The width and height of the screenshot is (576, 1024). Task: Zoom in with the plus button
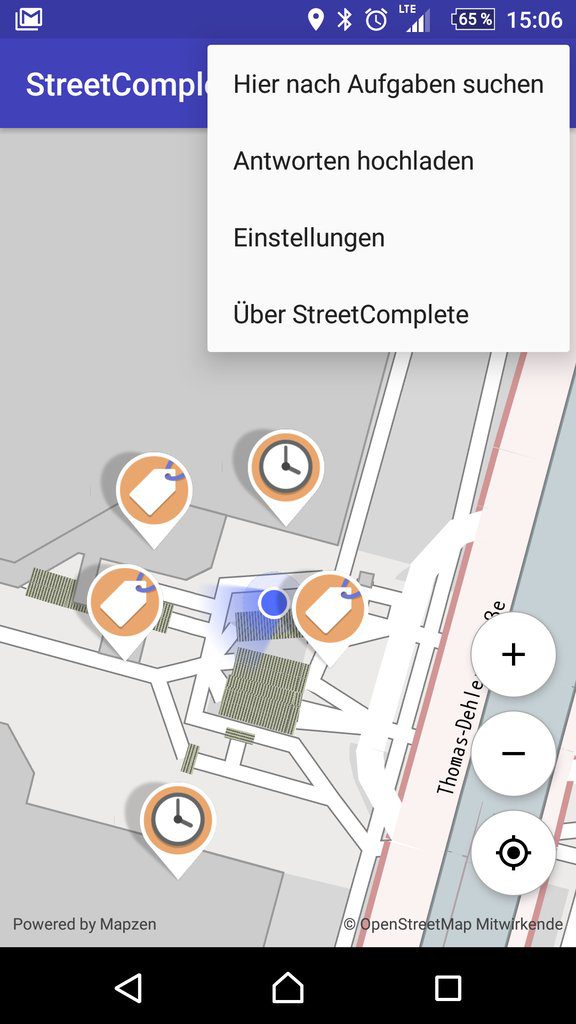(x=513, y=654)
